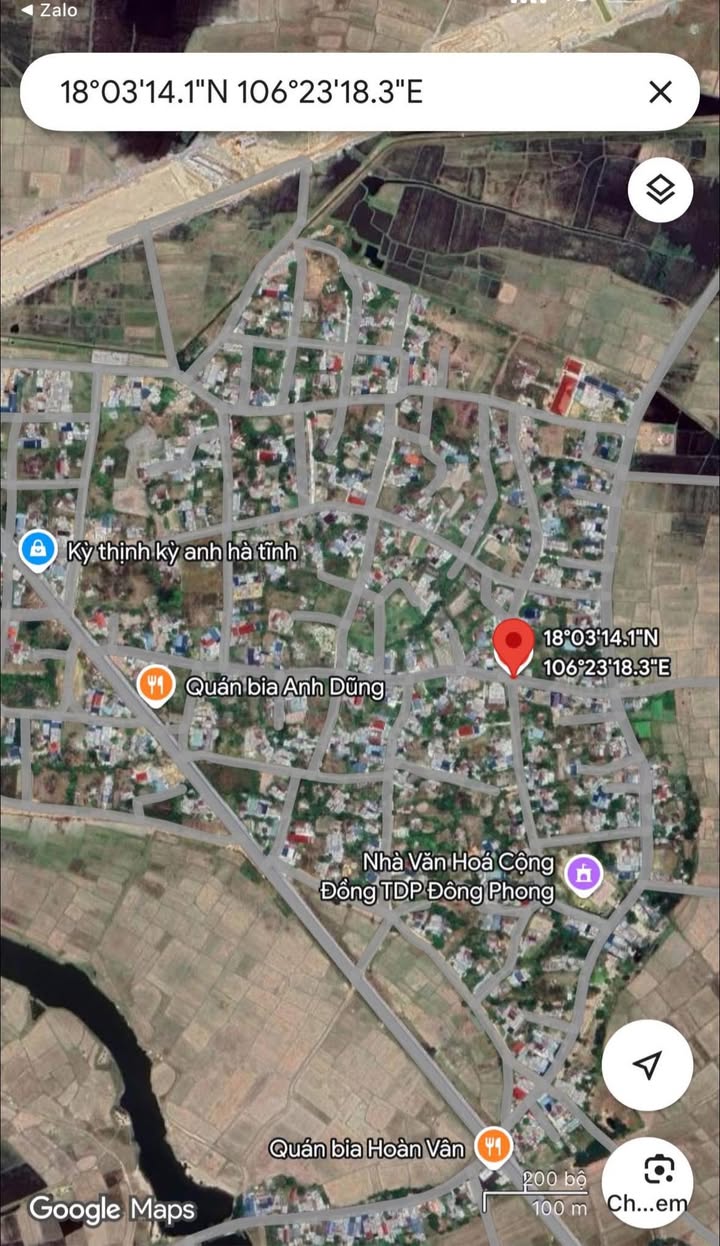Select the Kỳ thịnh kỳ anh hà tĩnh marker
Screen dimensions: 720x1246
pyautogui.click(x=37, y=550)
